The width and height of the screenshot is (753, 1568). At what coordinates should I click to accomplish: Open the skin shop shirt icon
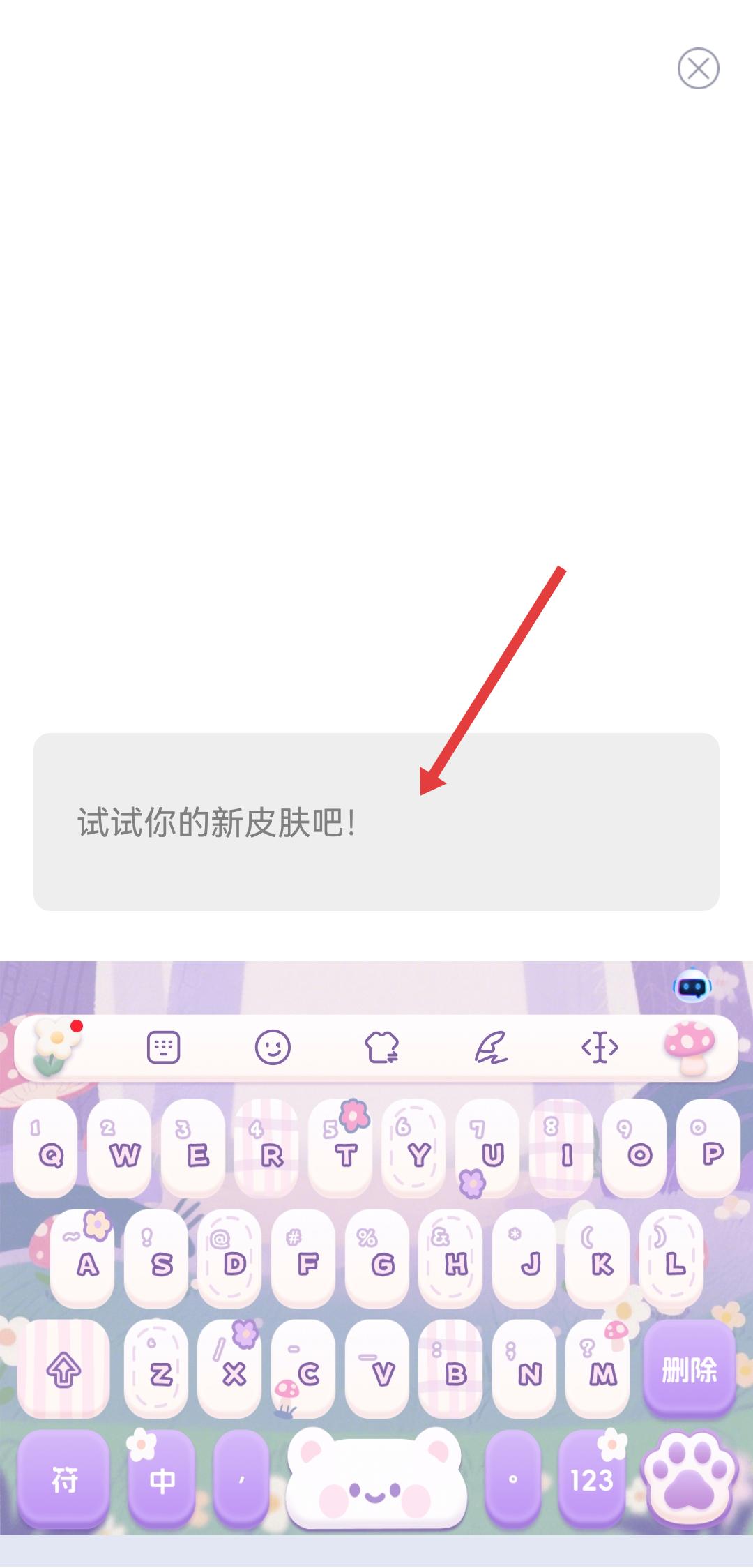381,1048
